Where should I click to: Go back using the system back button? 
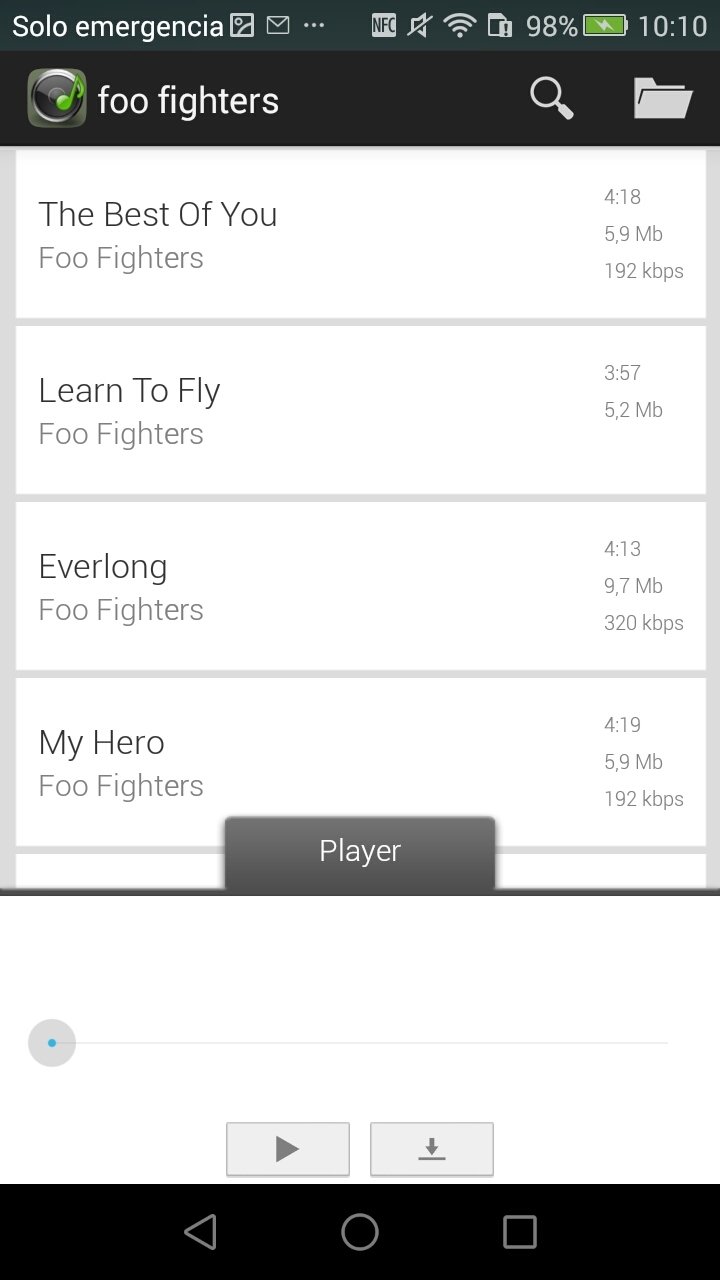[x=201, y=1232]
